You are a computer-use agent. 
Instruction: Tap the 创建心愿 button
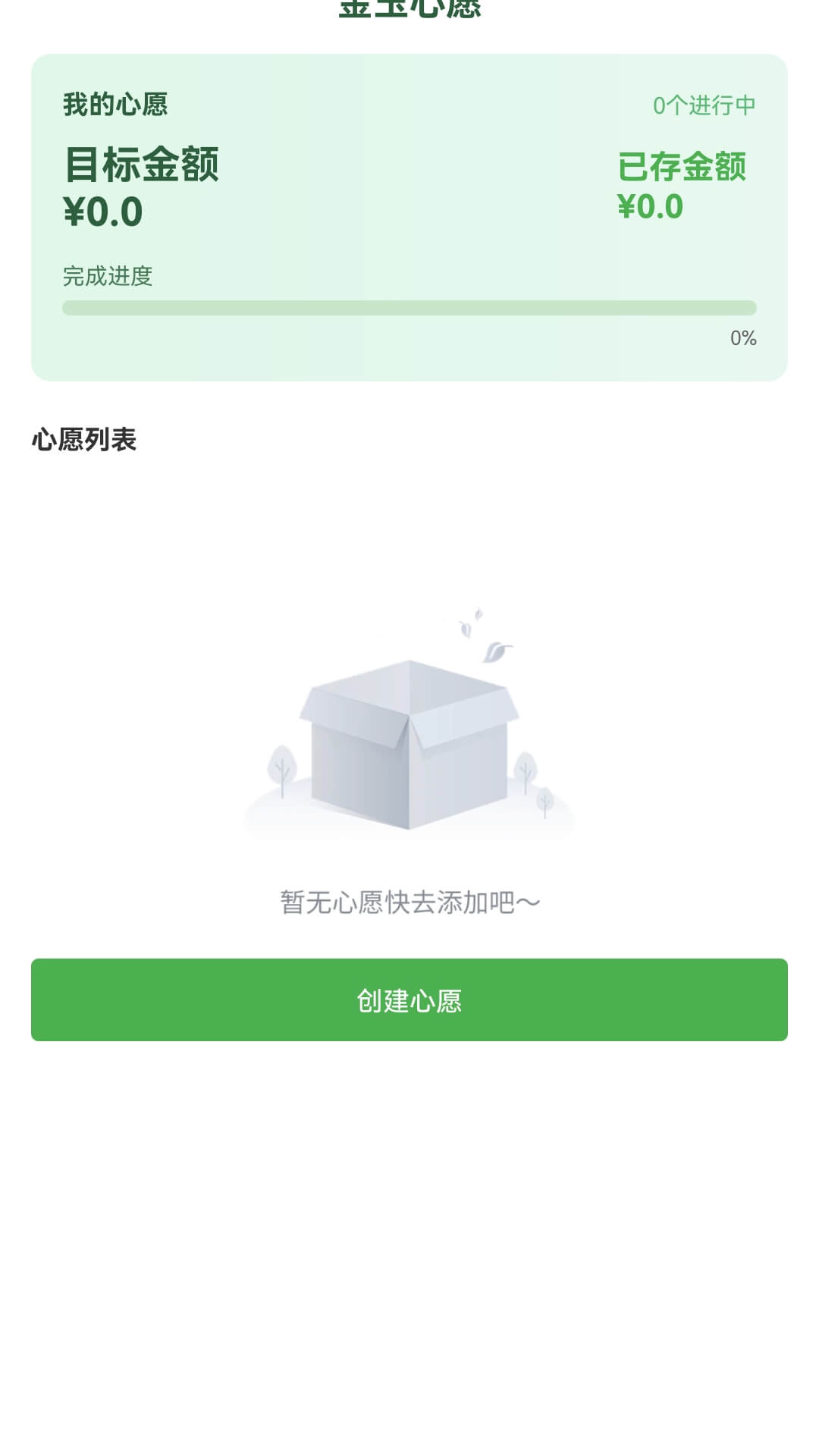tap(409, 999)
